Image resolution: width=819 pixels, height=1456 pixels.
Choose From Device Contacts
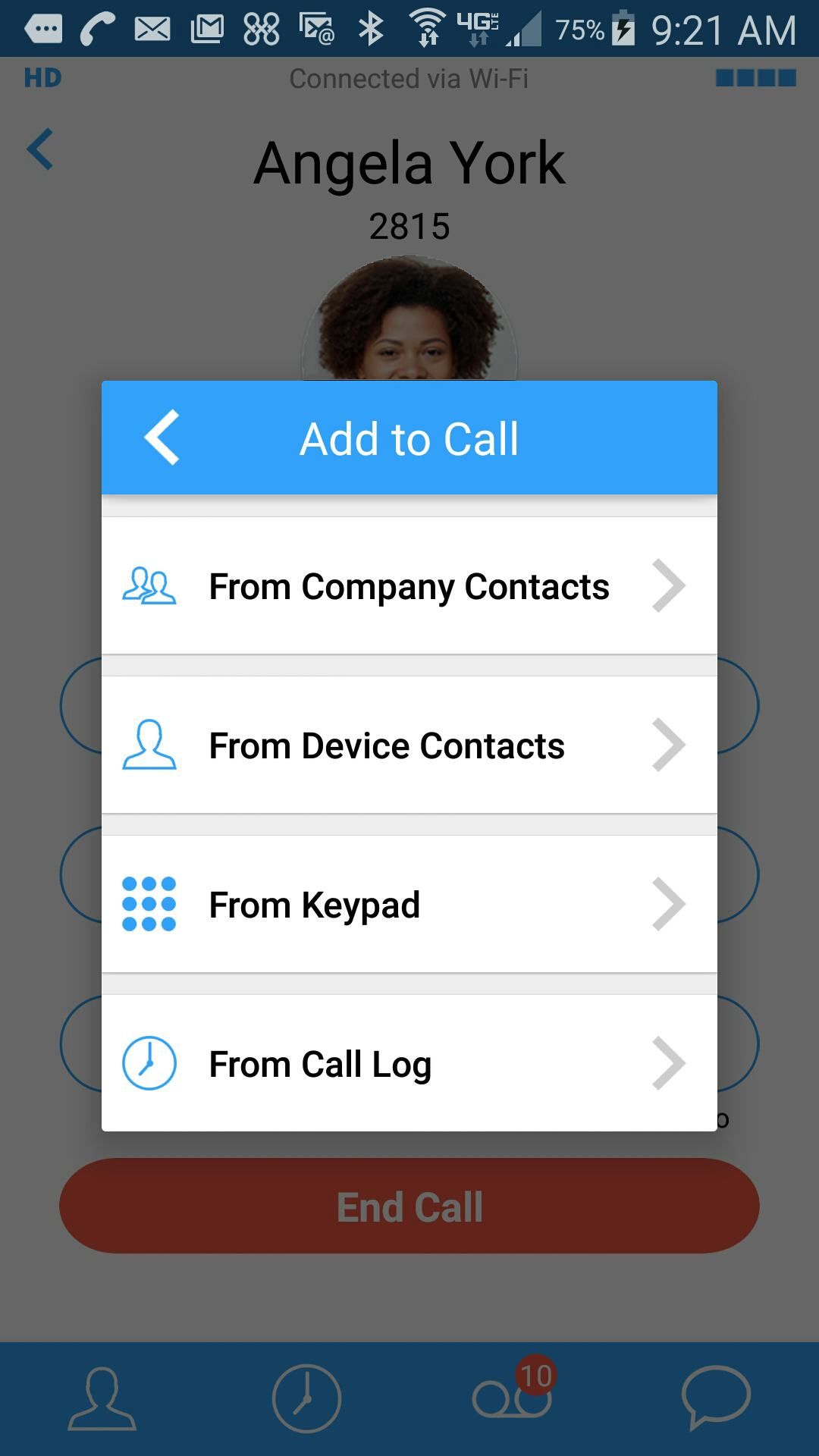pyautogui.click(x=409, y=745)
